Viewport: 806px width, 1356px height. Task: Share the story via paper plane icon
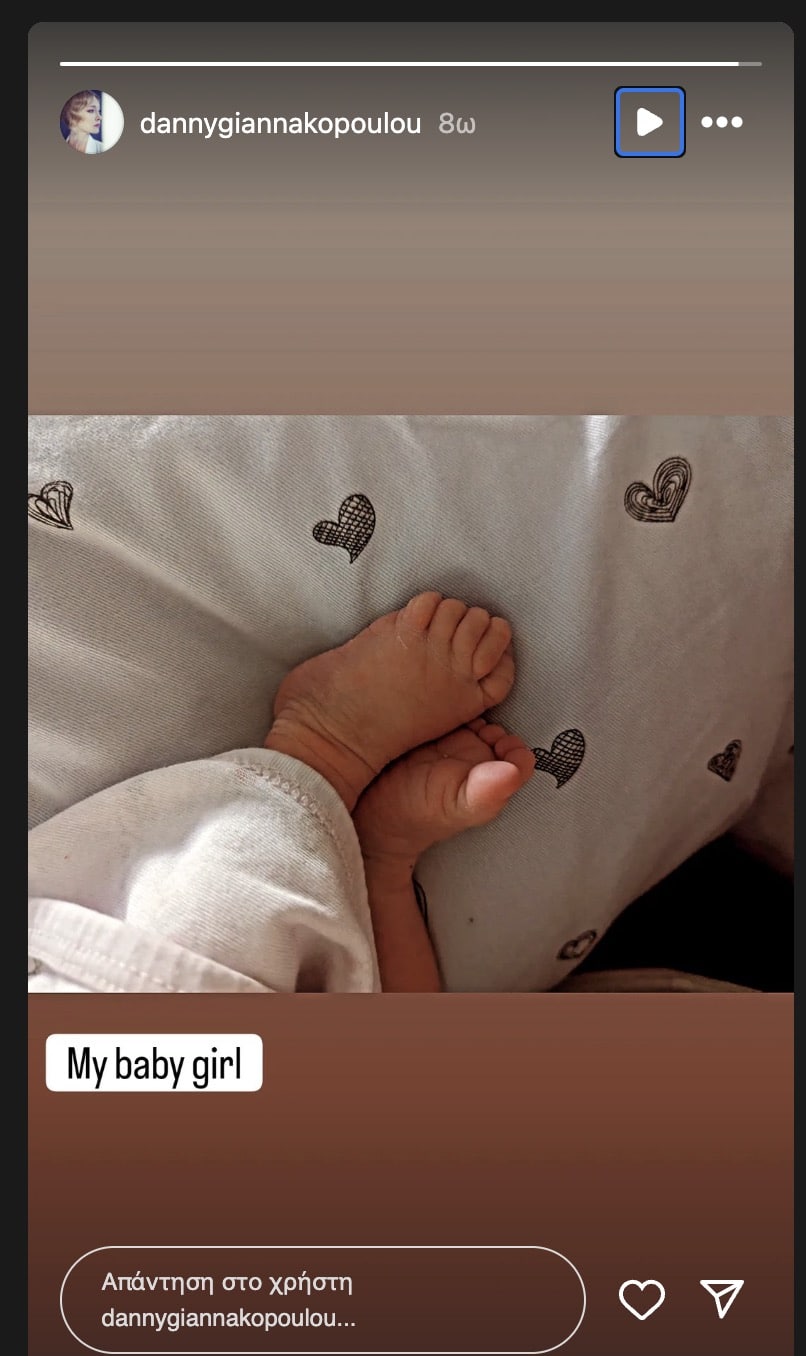click(x=722, y=1298)
